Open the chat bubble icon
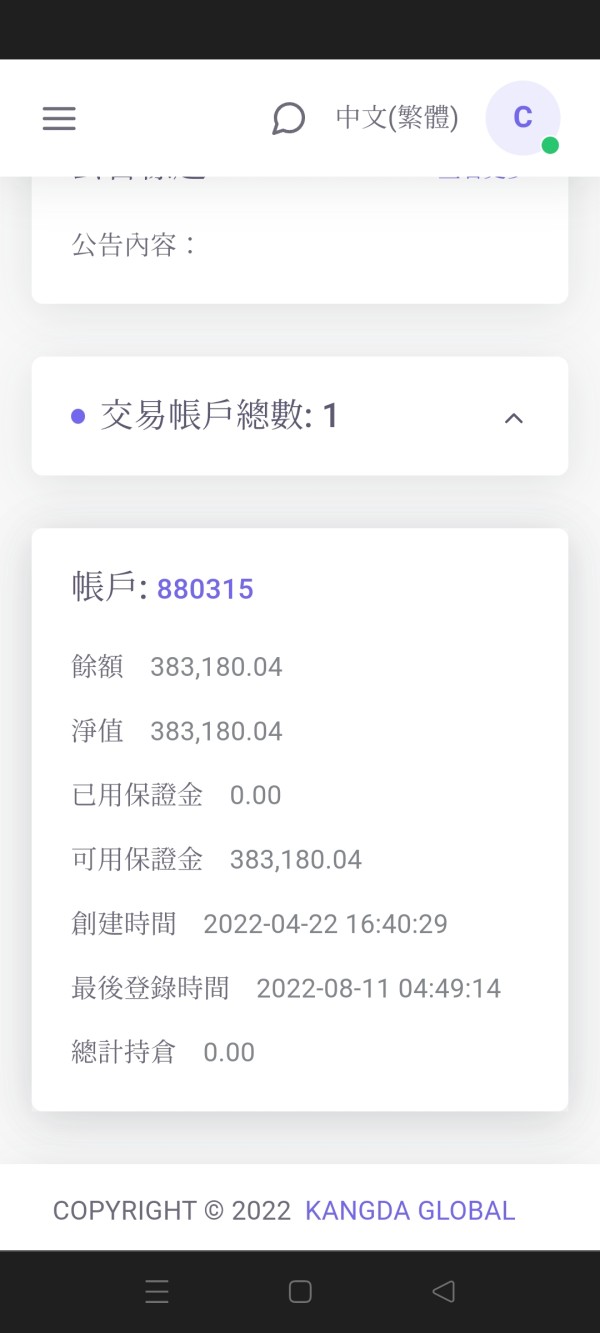This screenshot has height=1333, width=600. [x=288, y=119]
